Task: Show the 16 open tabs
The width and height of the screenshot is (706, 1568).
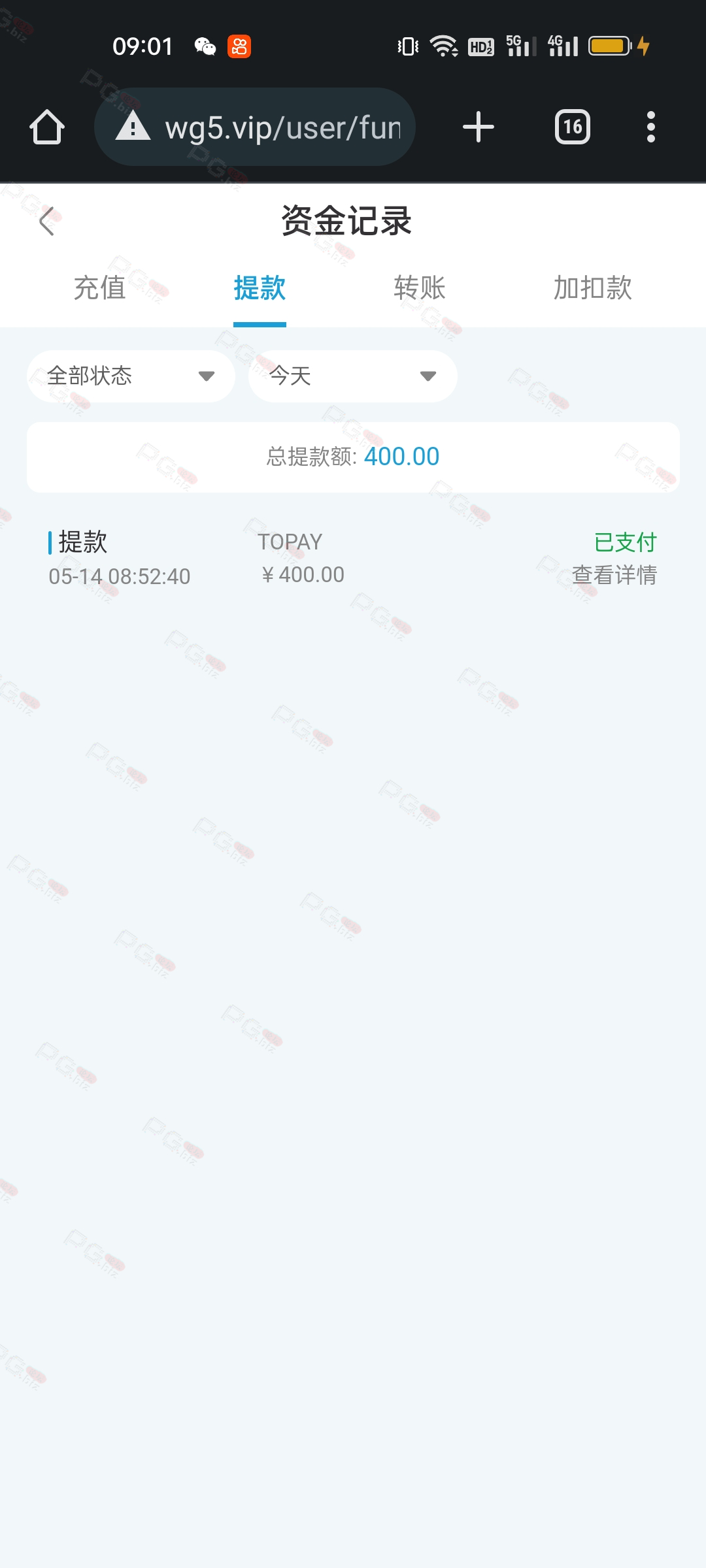Action: (572, 127)
